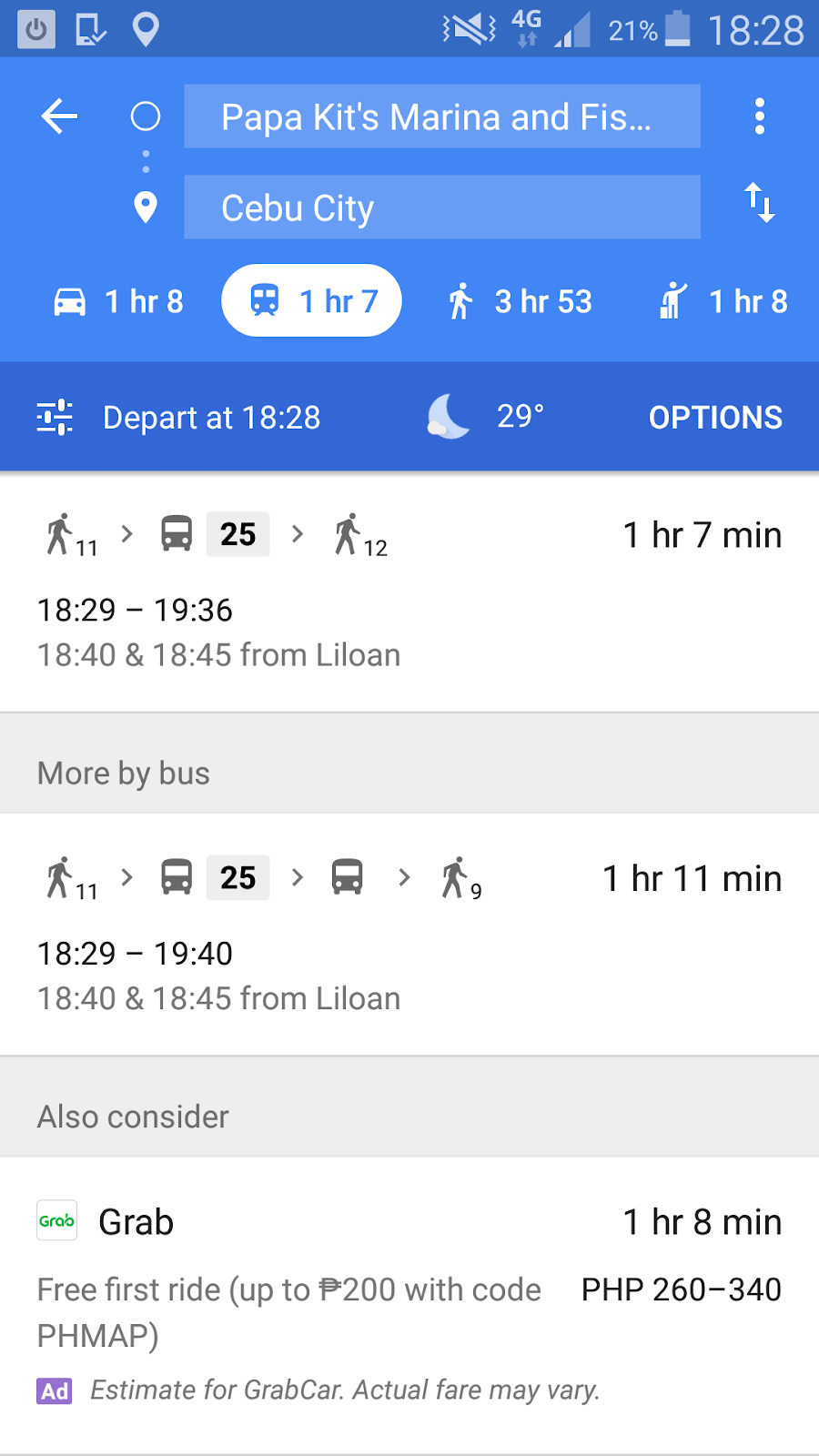Open route OPTIONS
The image size is (819, 1456).
[x=715, y=418]
